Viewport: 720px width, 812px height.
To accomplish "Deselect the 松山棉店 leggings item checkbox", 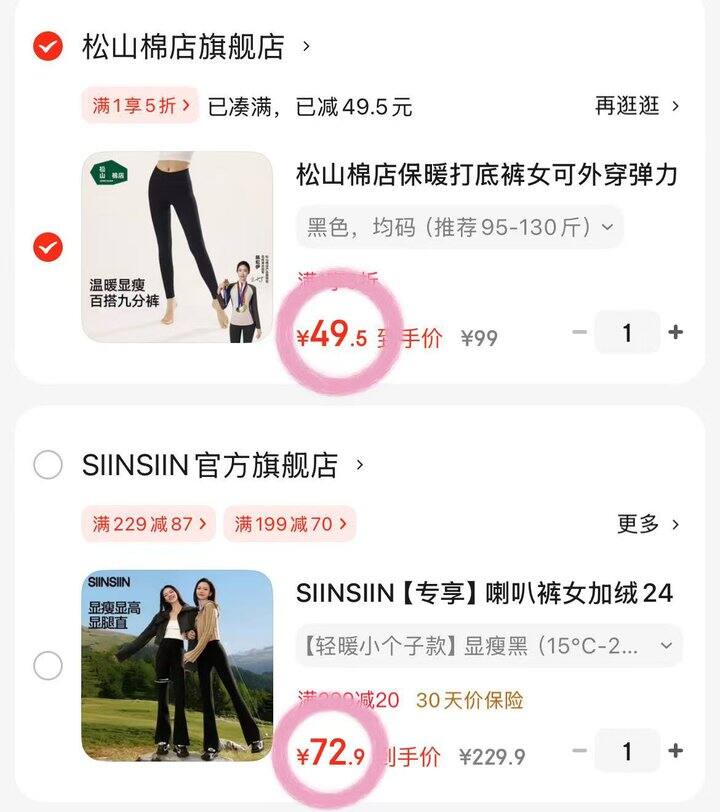I will 48,246.
